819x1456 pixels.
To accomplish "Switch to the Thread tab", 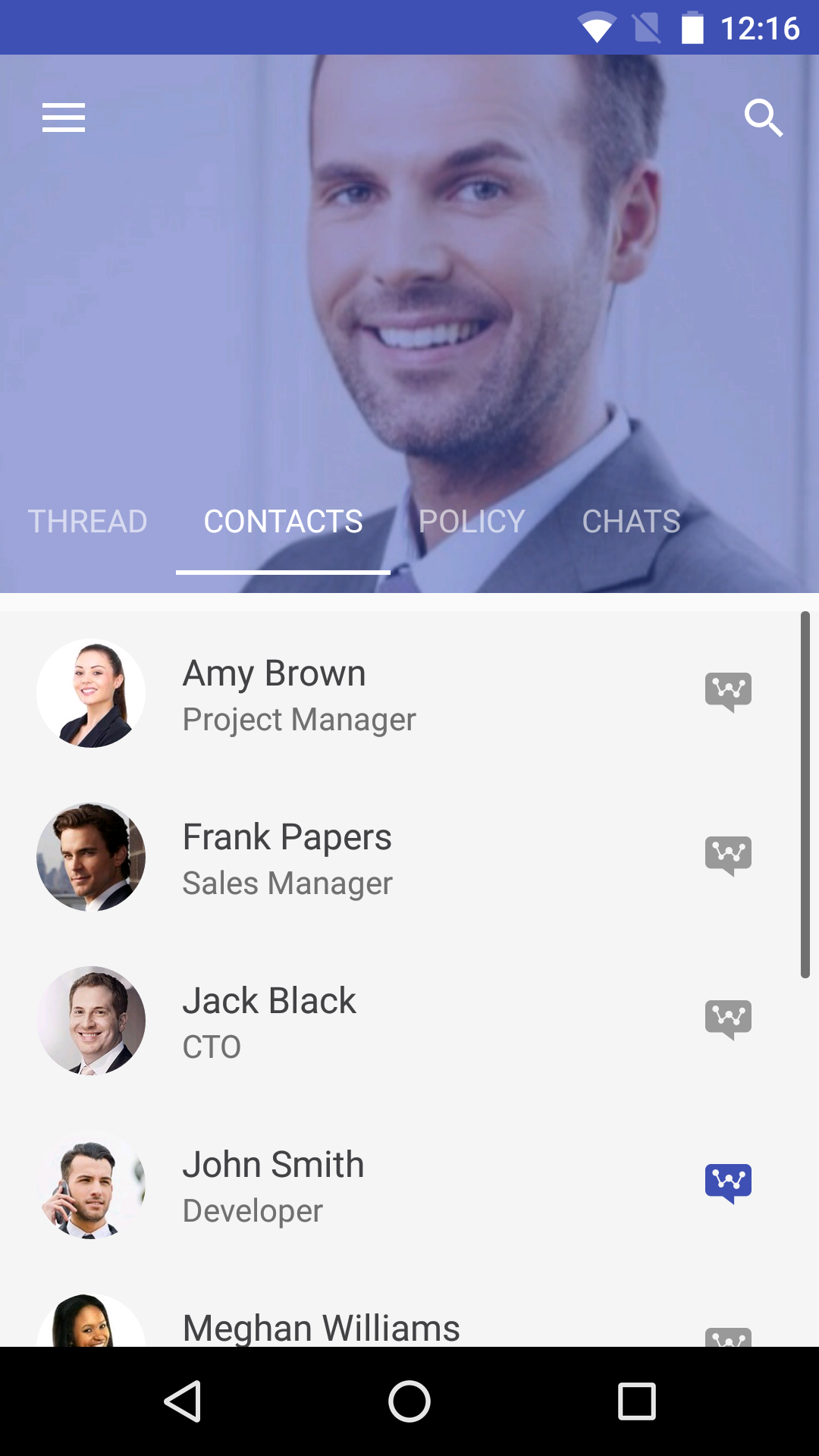I will (88, 522).
